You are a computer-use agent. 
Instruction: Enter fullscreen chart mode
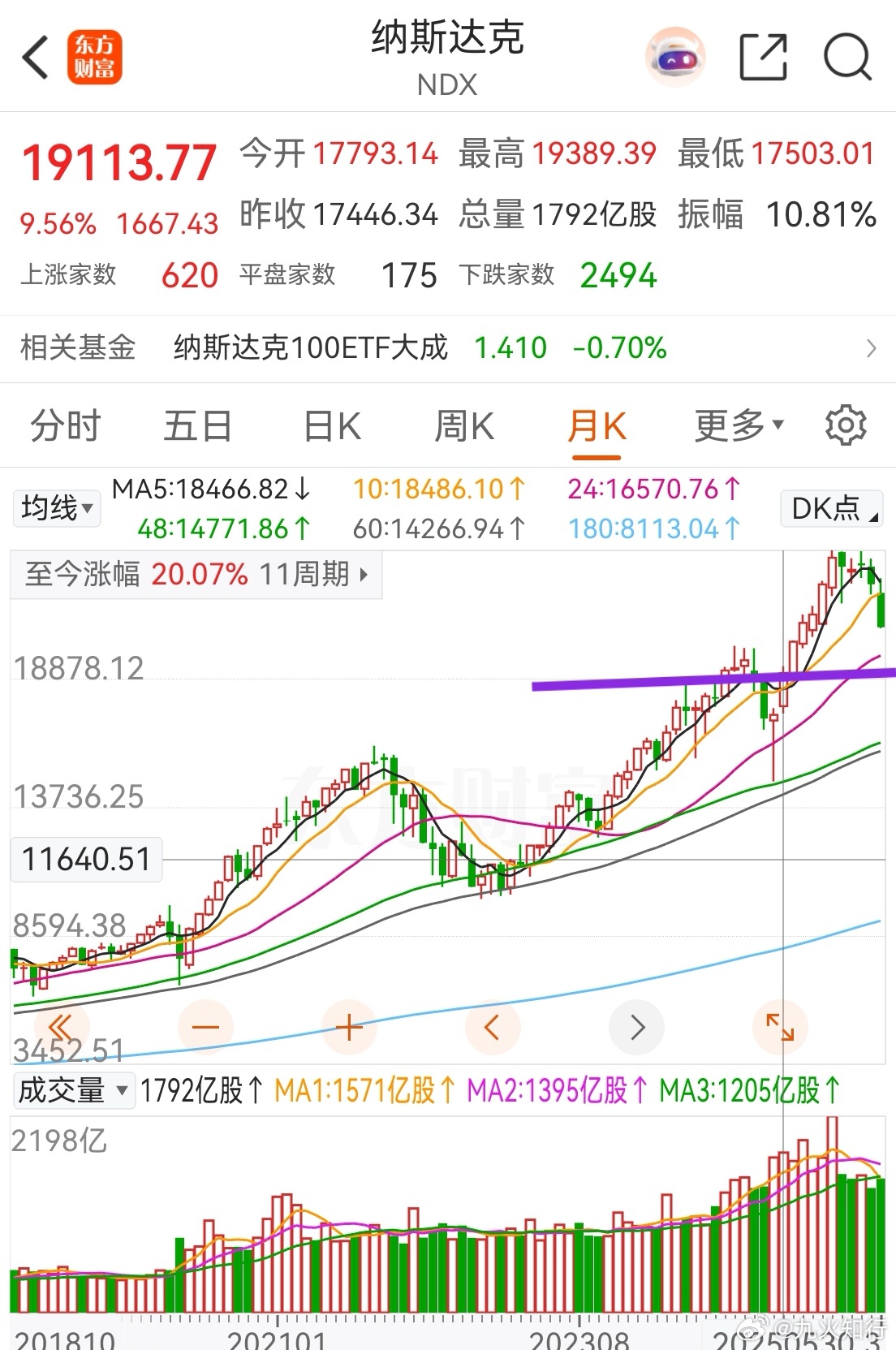(x=782, y=1027)
